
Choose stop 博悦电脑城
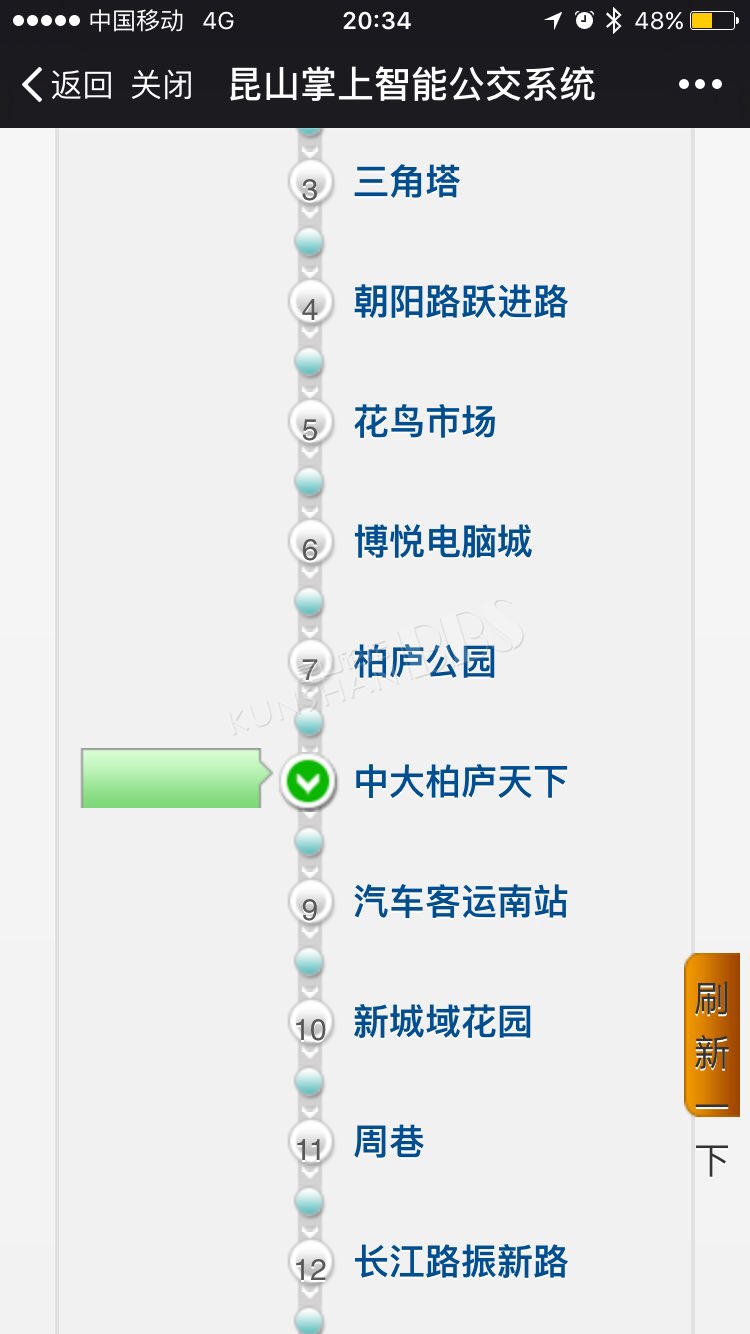coord(443,542)
